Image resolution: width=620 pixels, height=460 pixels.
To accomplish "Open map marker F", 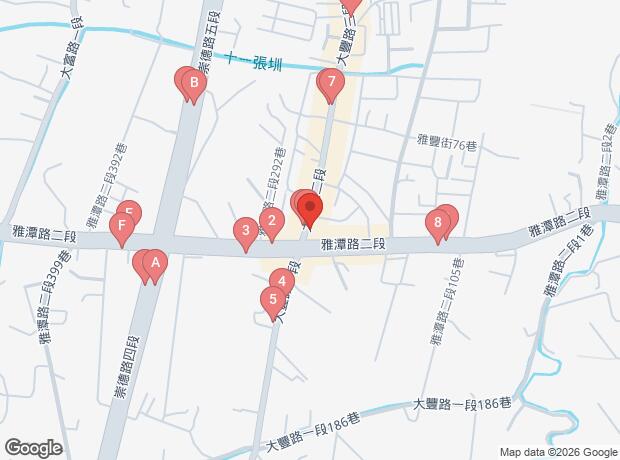I will (122, 228).
